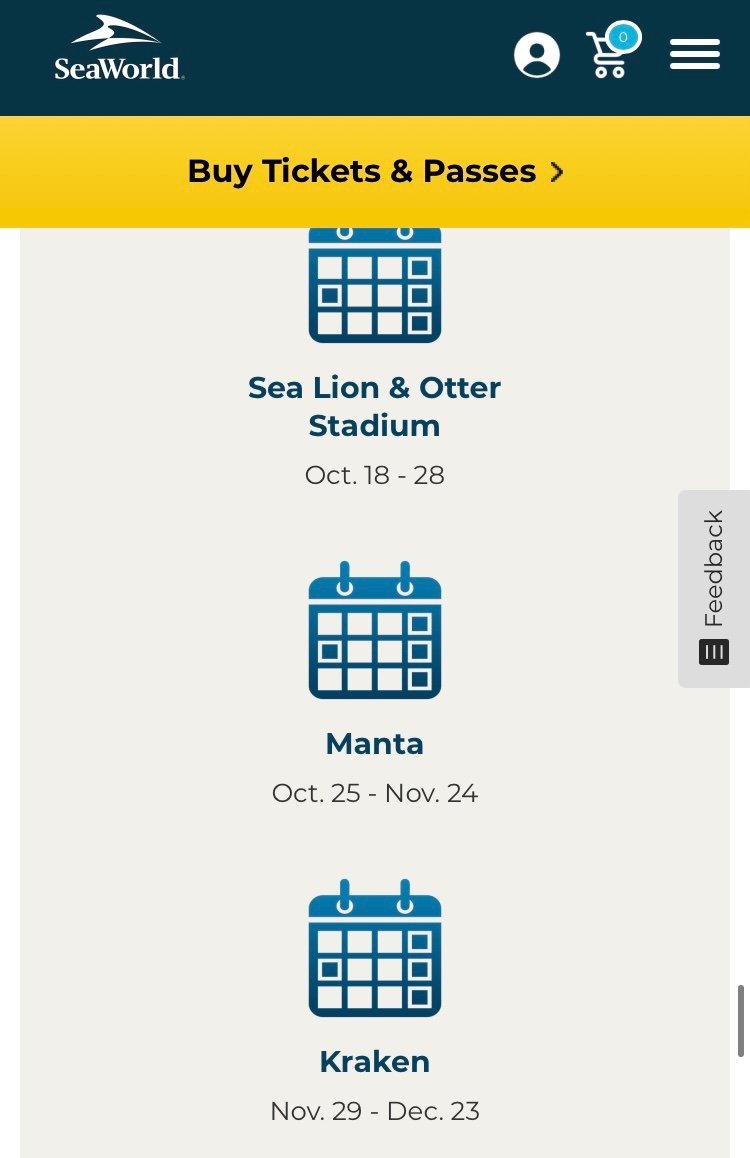750x1158 pixels.
Task: Tap Buy Tickets & Passes banner
Action: pos(375,171)
